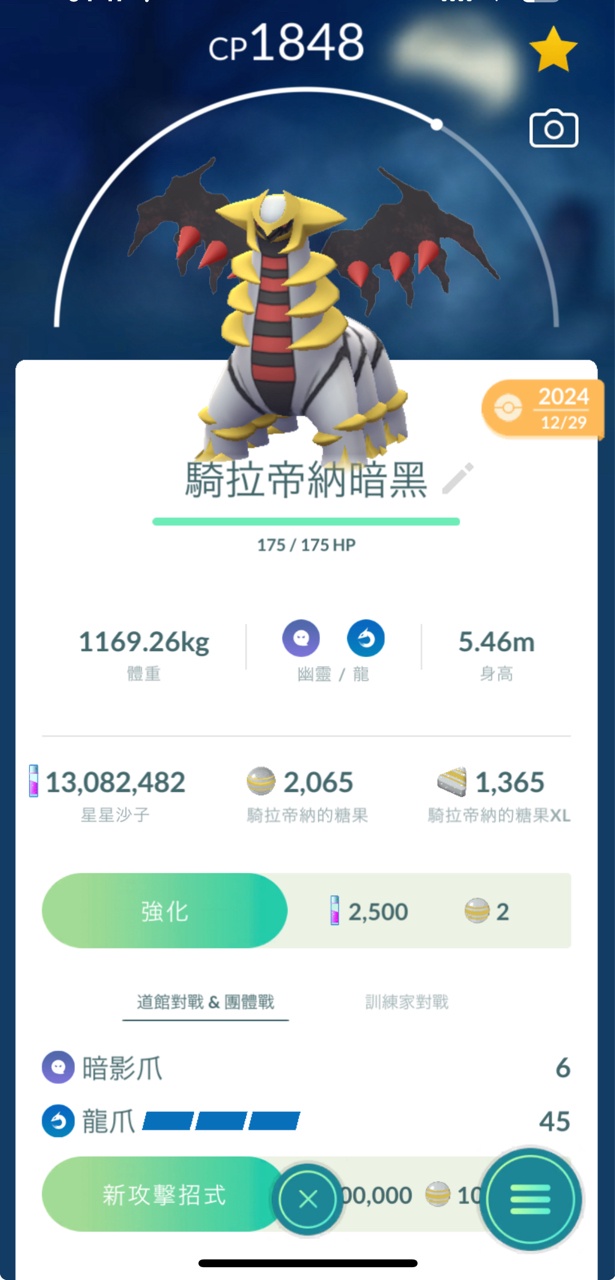Tap the 強化 power up button
The image size is (615, 1280).
165,911
